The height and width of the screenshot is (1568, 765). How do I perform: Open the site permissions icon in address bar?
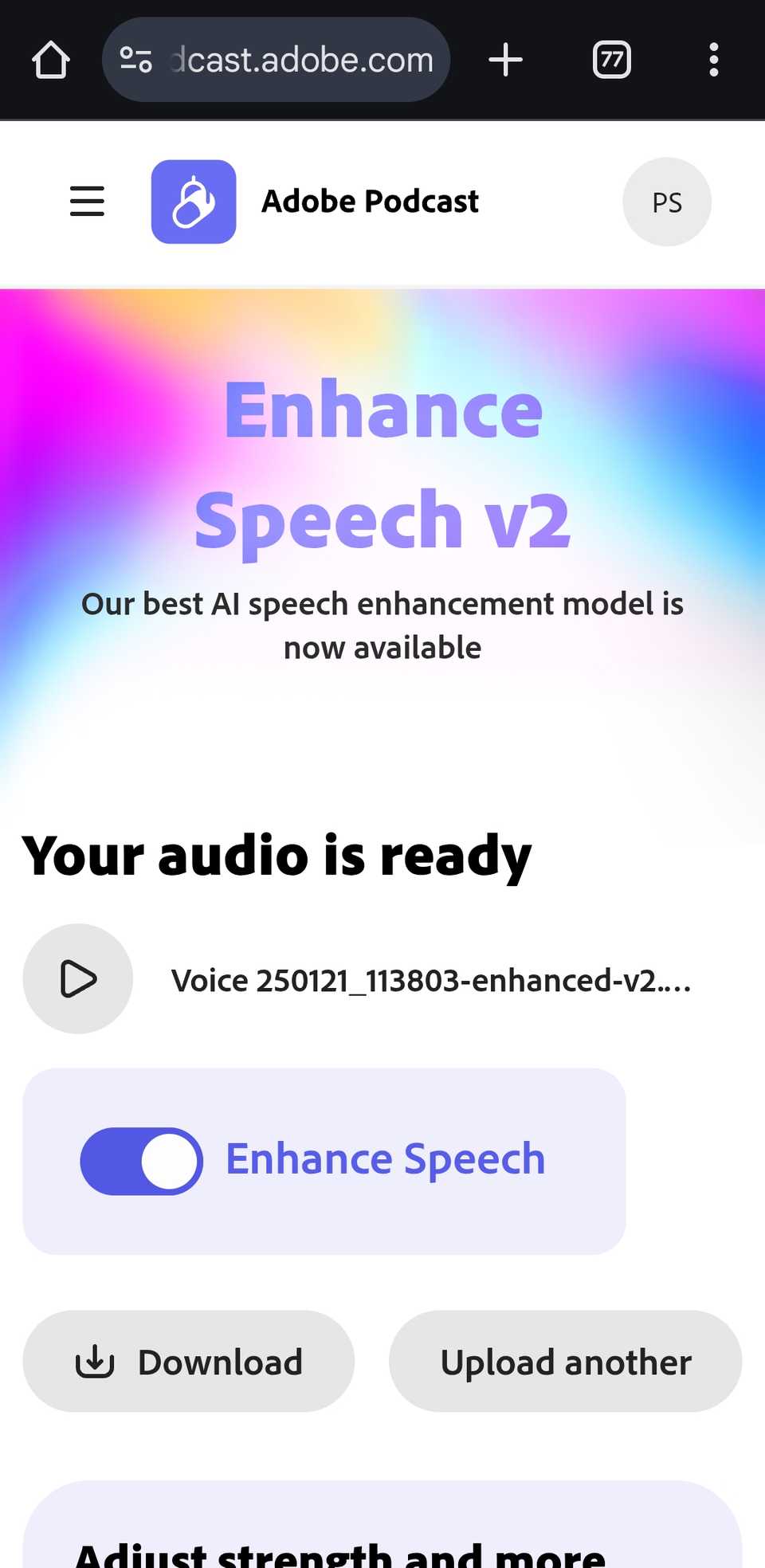click(135, 59)
